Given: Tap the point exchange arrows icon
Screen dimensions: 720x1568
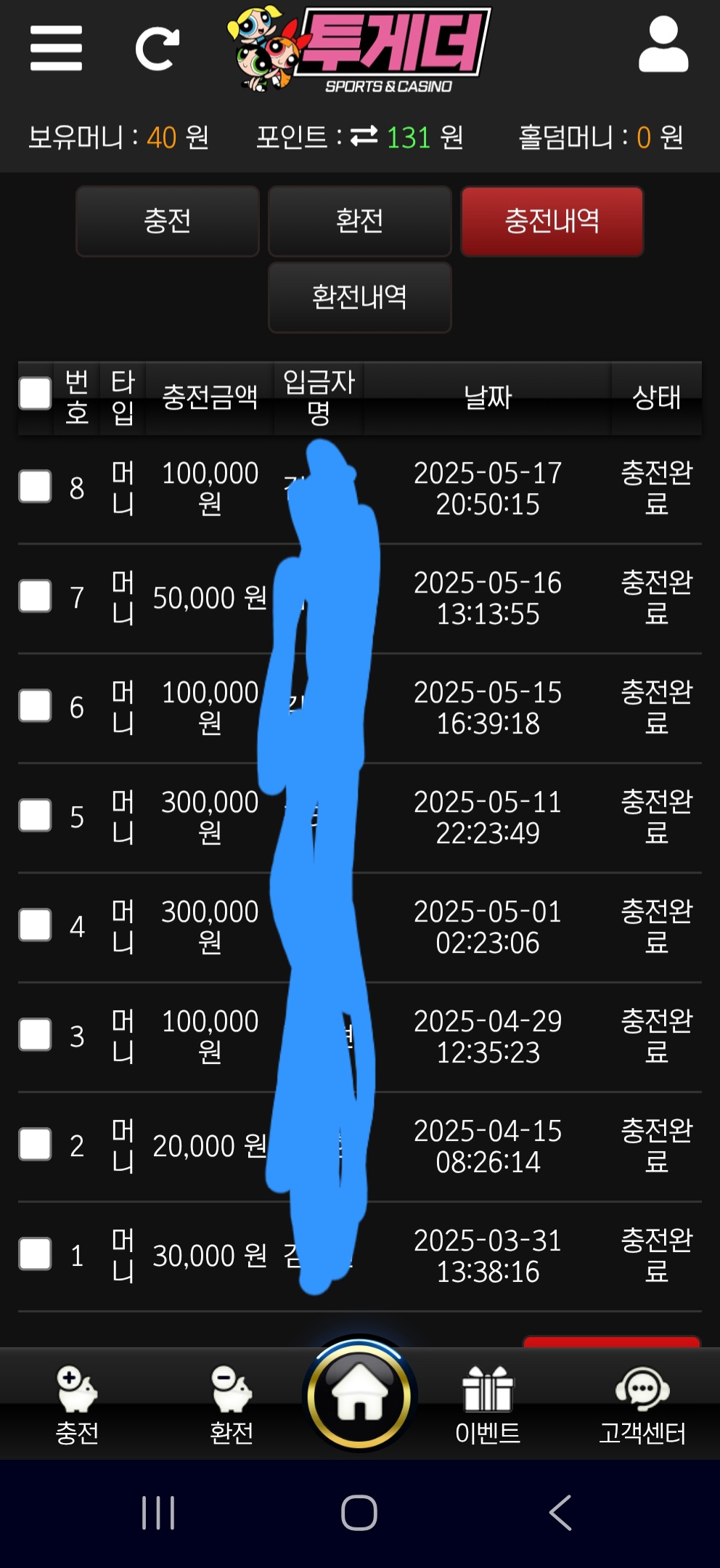Looking at the screenshot, I should coord(364,136).
